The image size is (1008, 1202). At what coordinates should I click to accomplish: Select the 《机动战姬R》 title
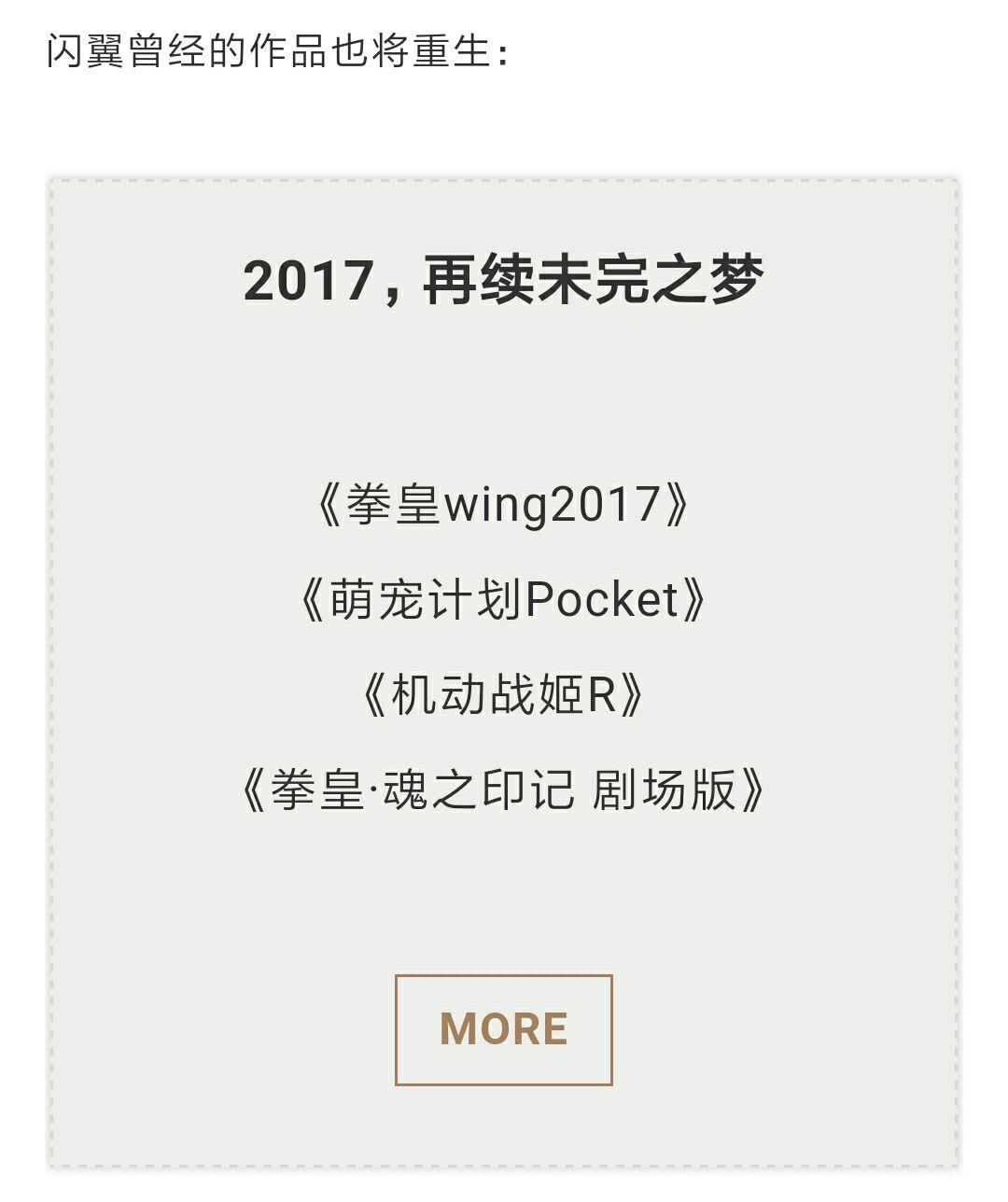click(504, 692)
